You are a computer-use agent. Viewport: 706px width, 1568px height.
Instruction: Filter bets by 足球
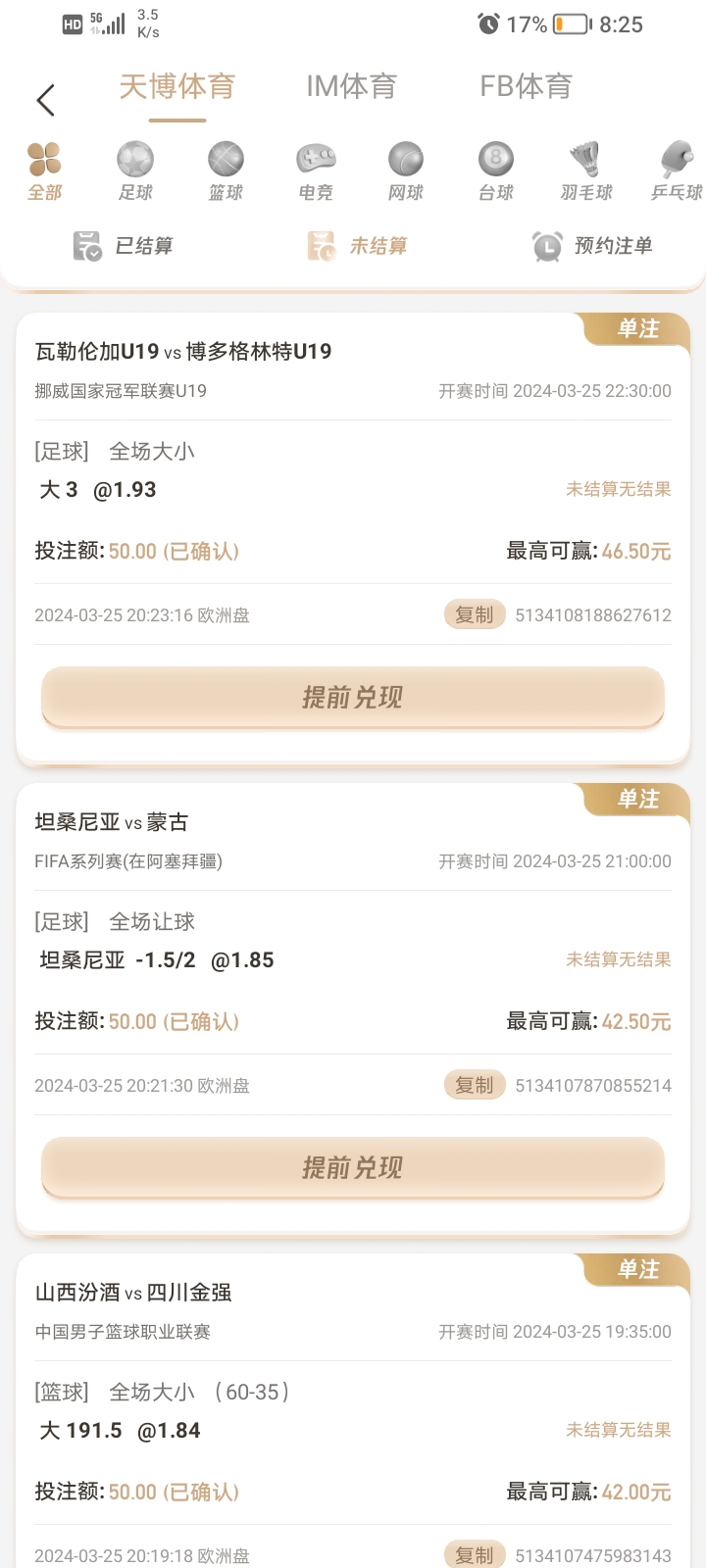pyautogui.click(x=135, y=171)
